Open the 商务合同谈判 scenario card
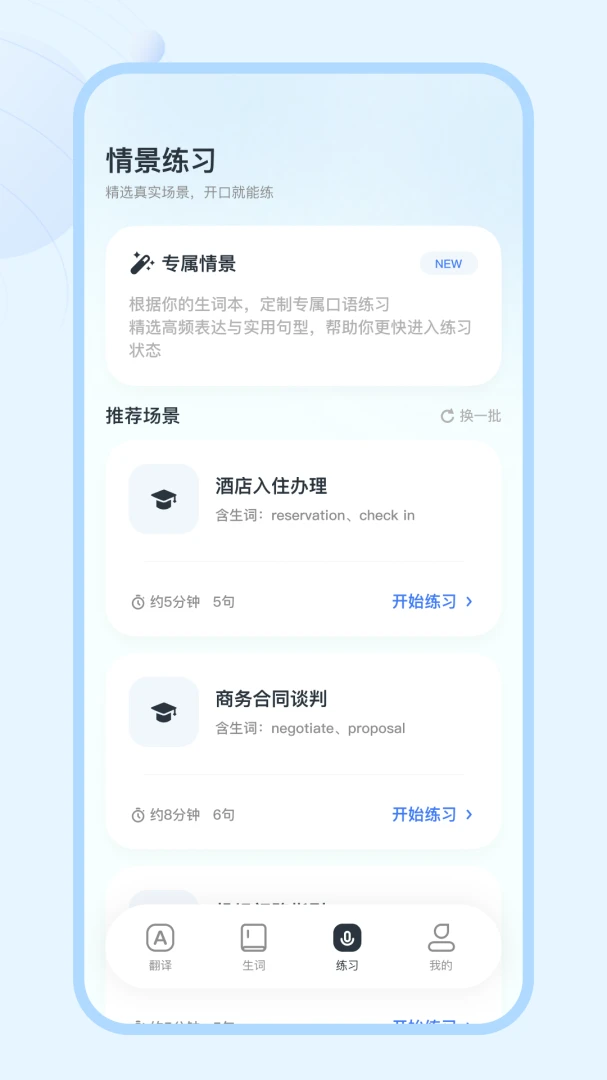 tap(303, 751)
